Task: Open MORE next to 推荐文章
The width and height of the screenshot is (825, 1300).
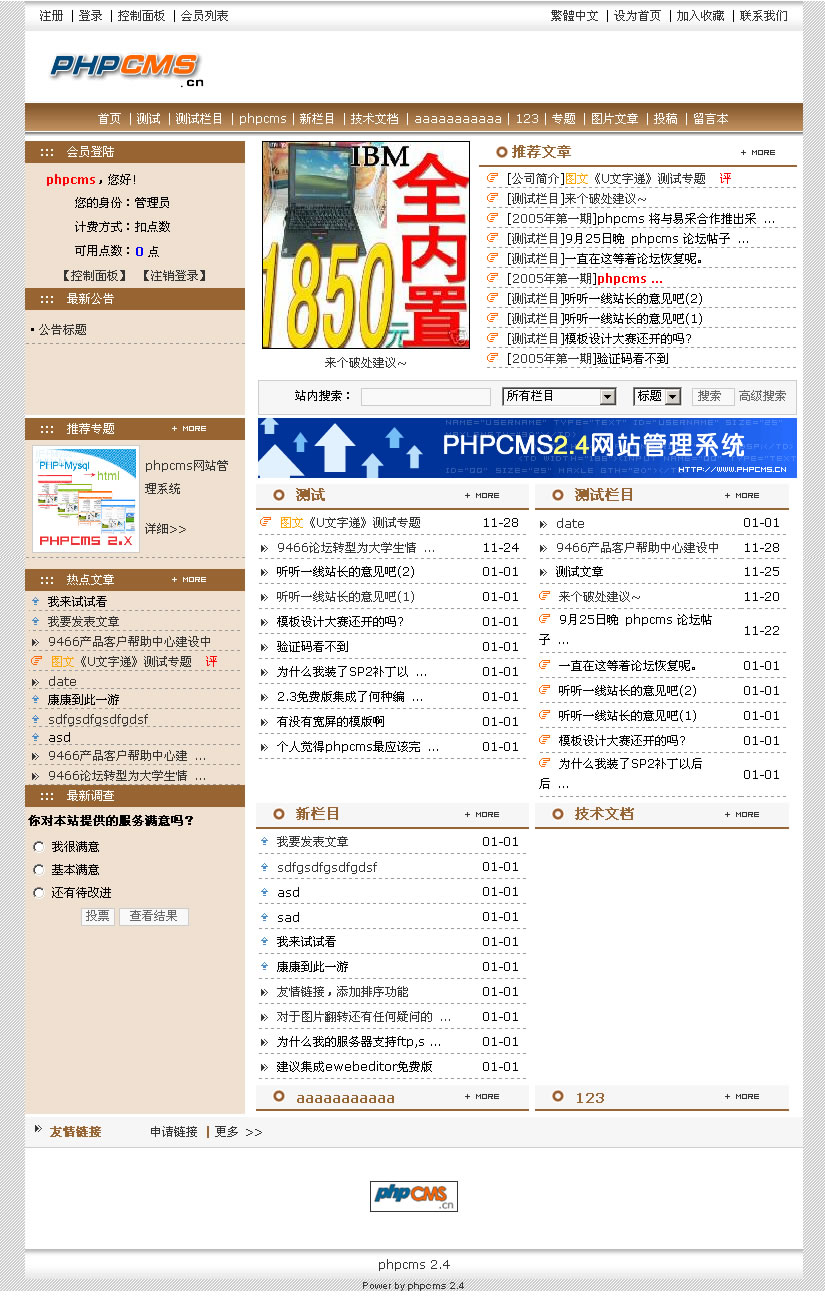Action: pyautogui.click(x=759, y=152)
